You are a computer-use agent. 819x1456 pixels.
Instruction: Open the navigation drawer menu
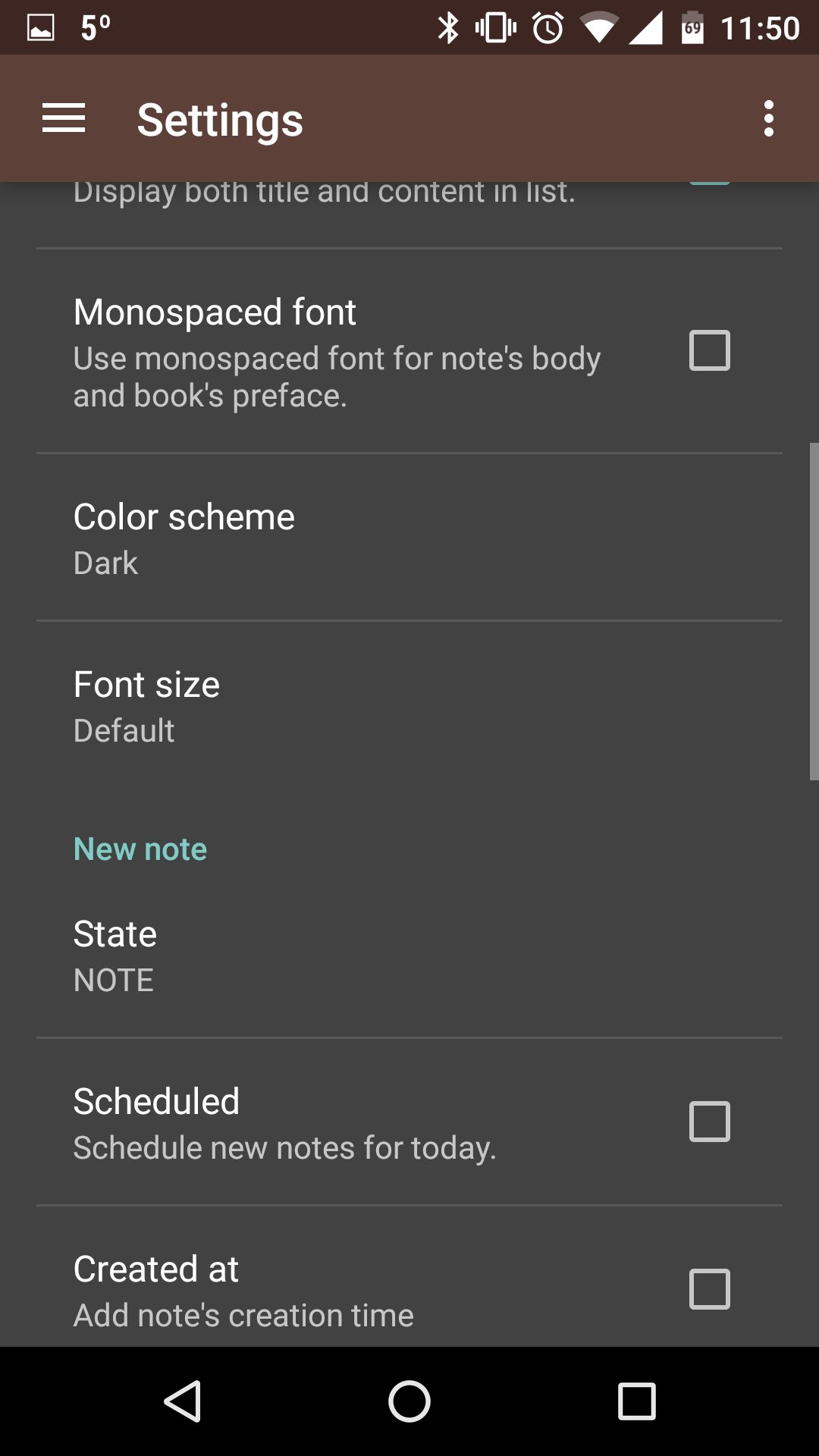tap(64, 119)
